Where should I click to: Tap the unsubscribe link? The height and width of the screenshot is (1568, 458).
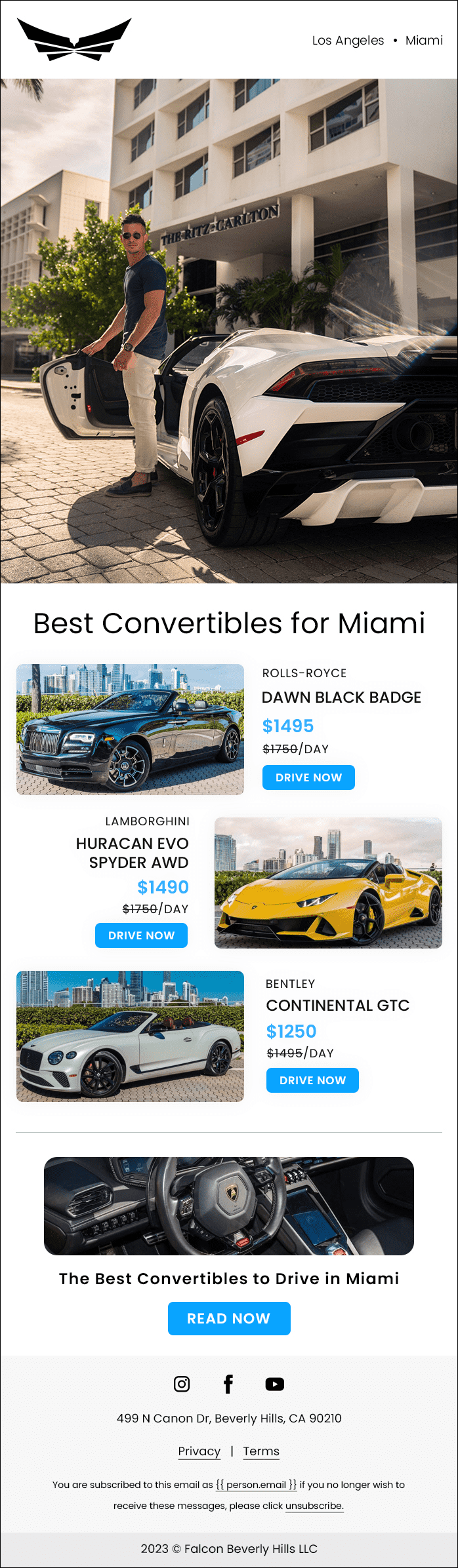click(314, 1506)
